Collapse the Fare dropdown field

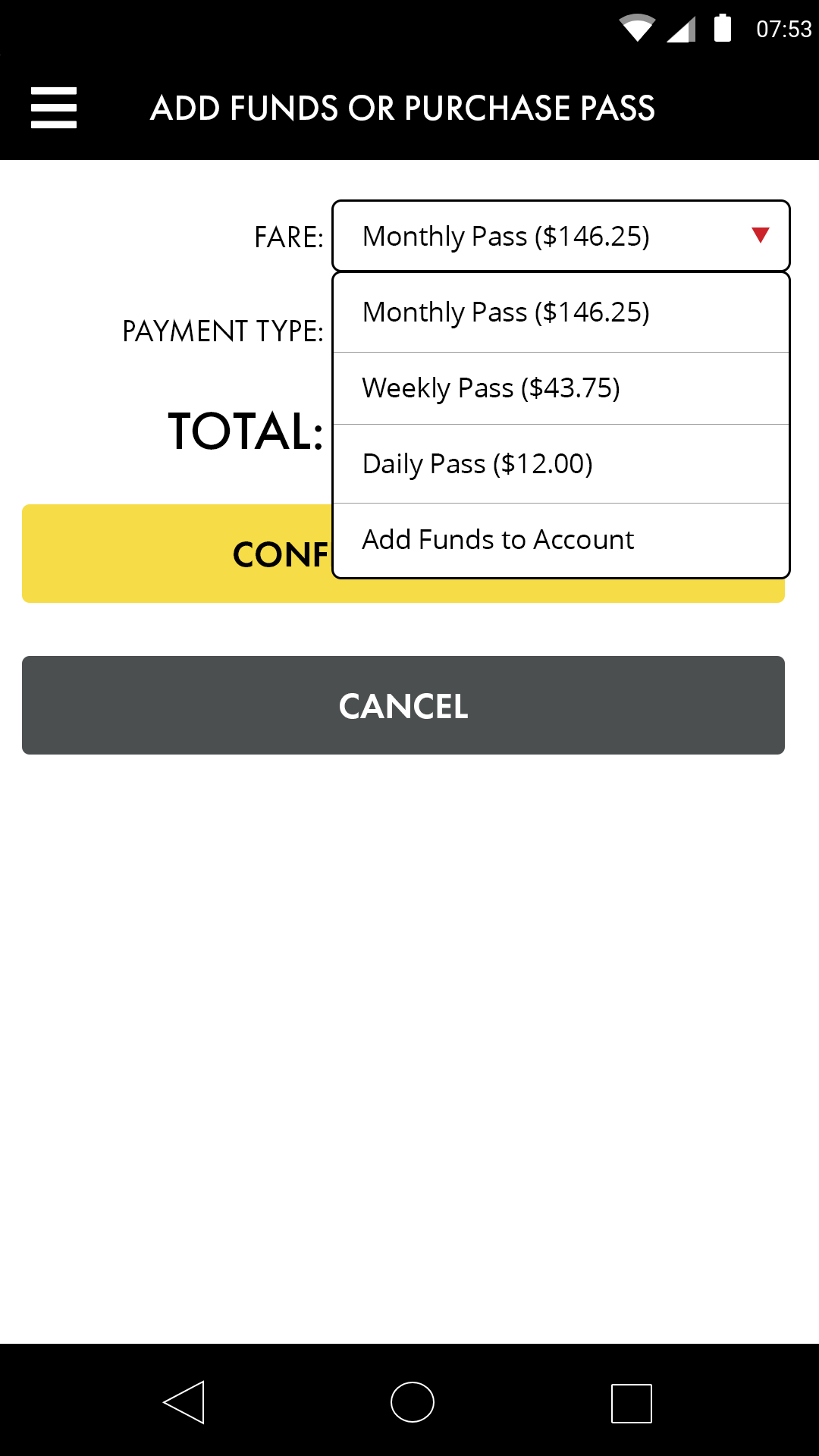(x=561, y=236)
